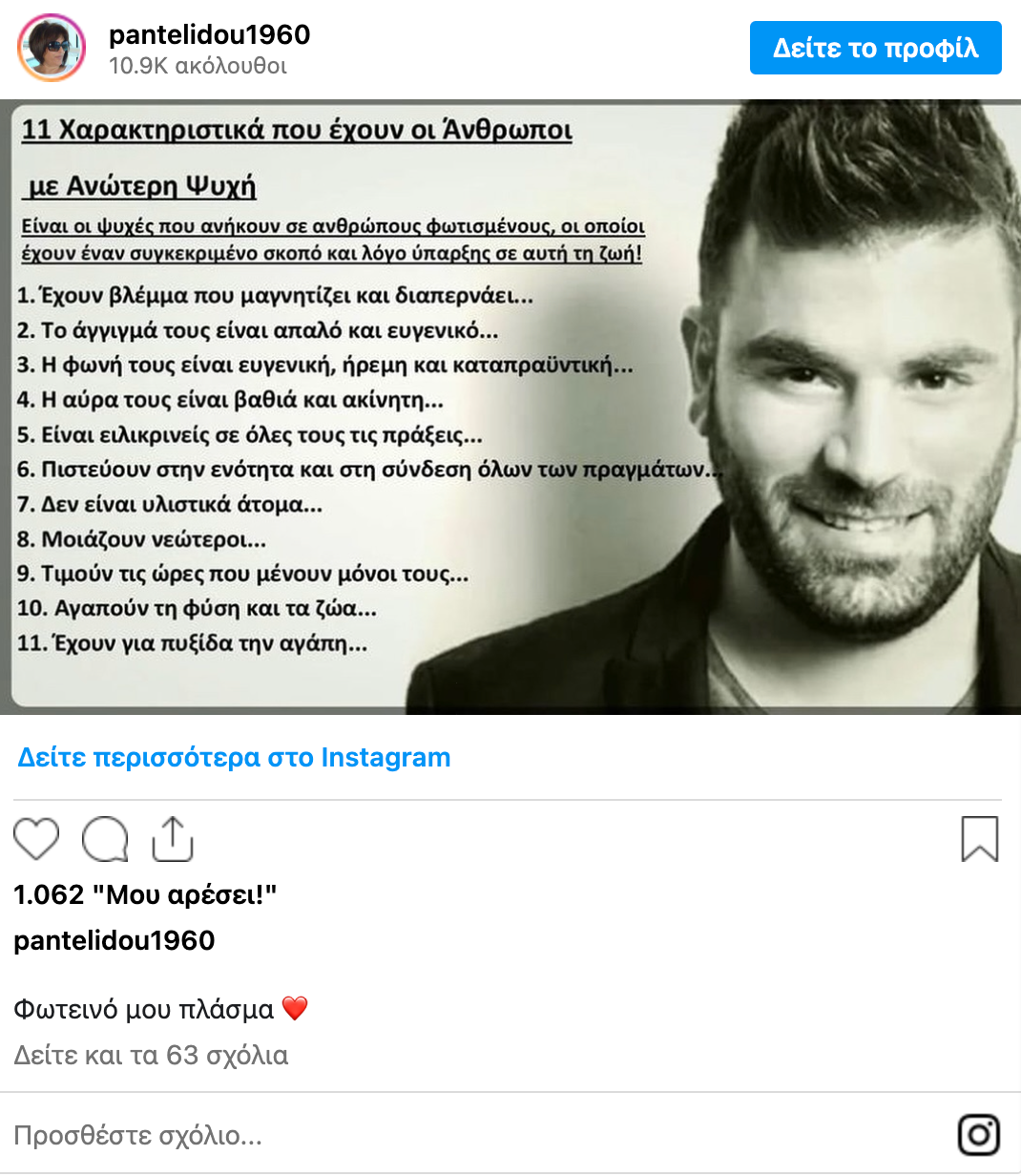
Task: Like the post with heart icon
Action: (x=36, y=839)
